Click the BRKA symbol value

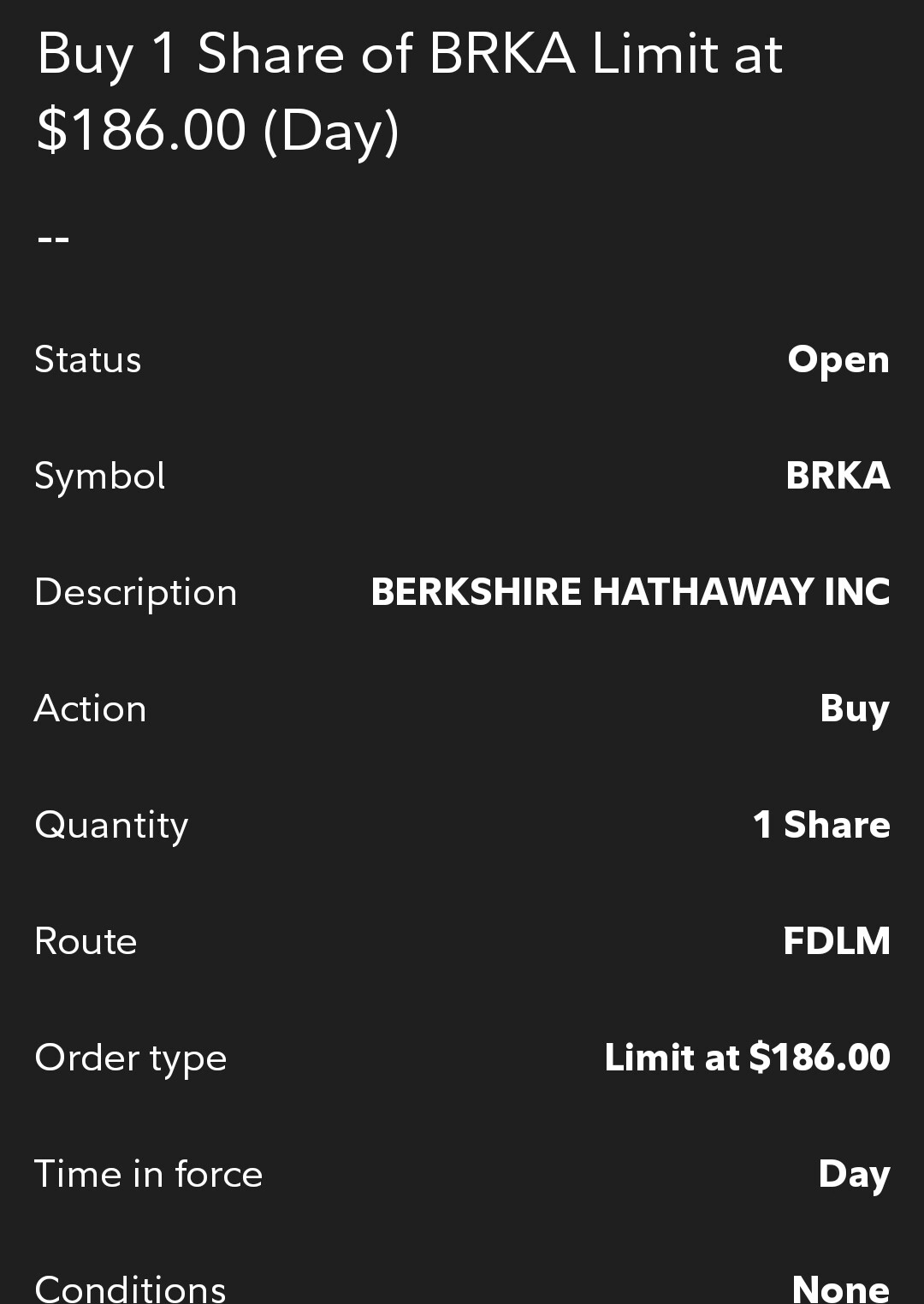coord(836,476)
